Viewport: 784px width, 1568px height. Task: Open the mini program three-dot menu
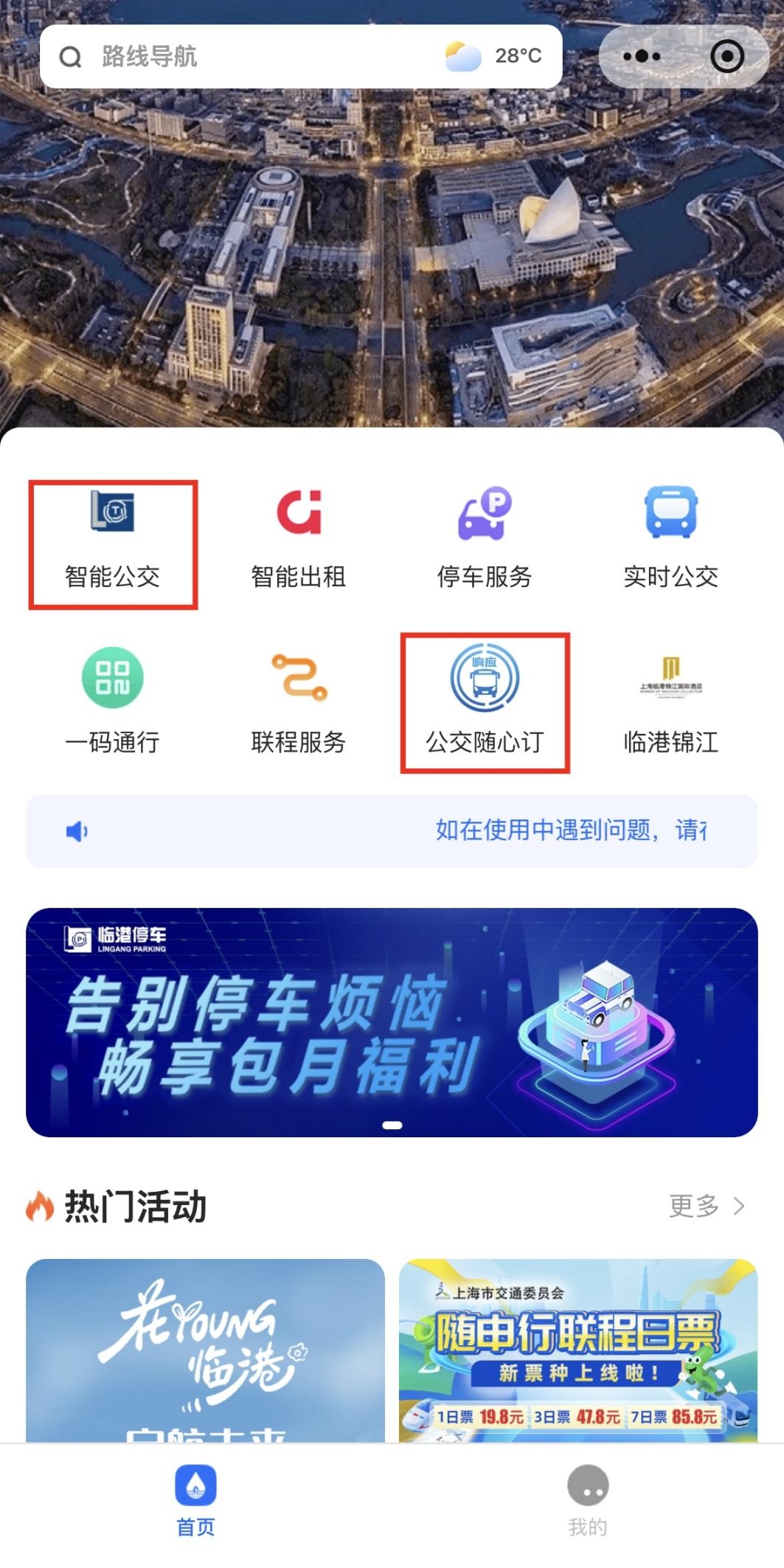coord(642,56)
